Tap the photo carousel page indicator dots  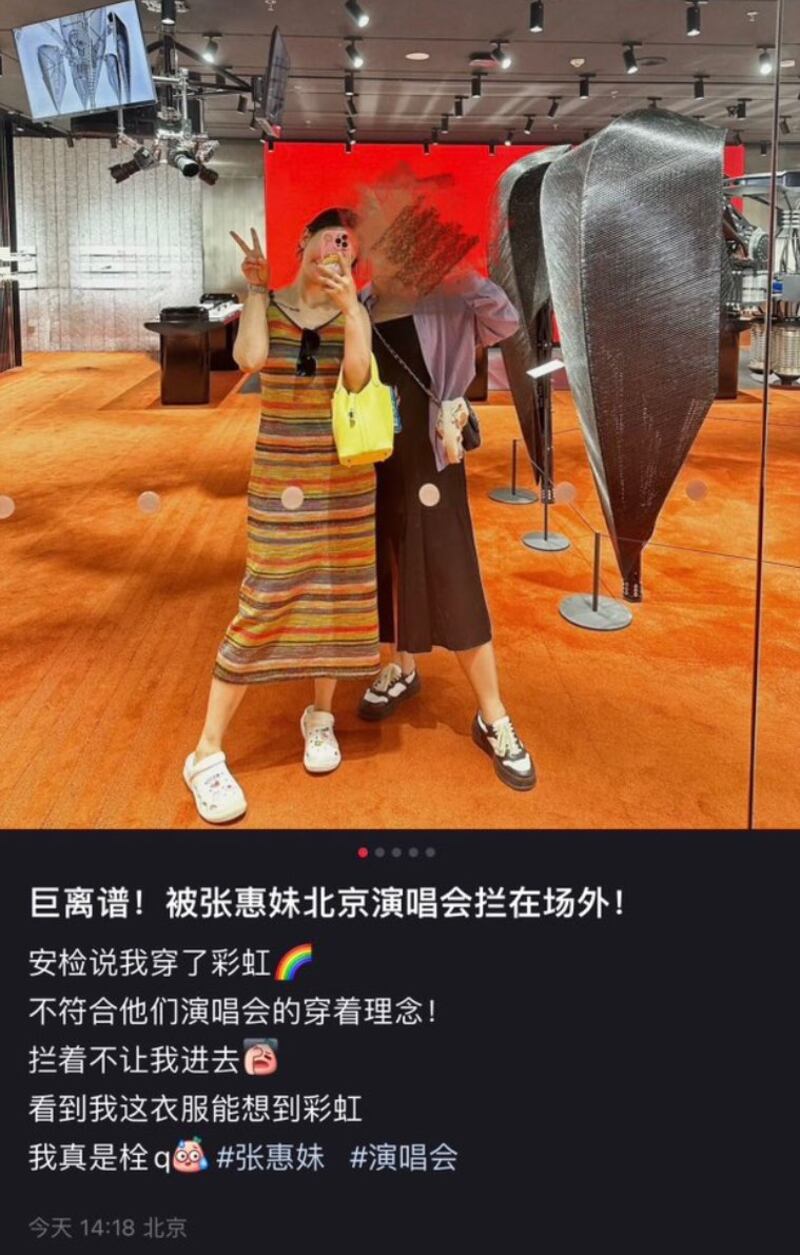(397, 852)
